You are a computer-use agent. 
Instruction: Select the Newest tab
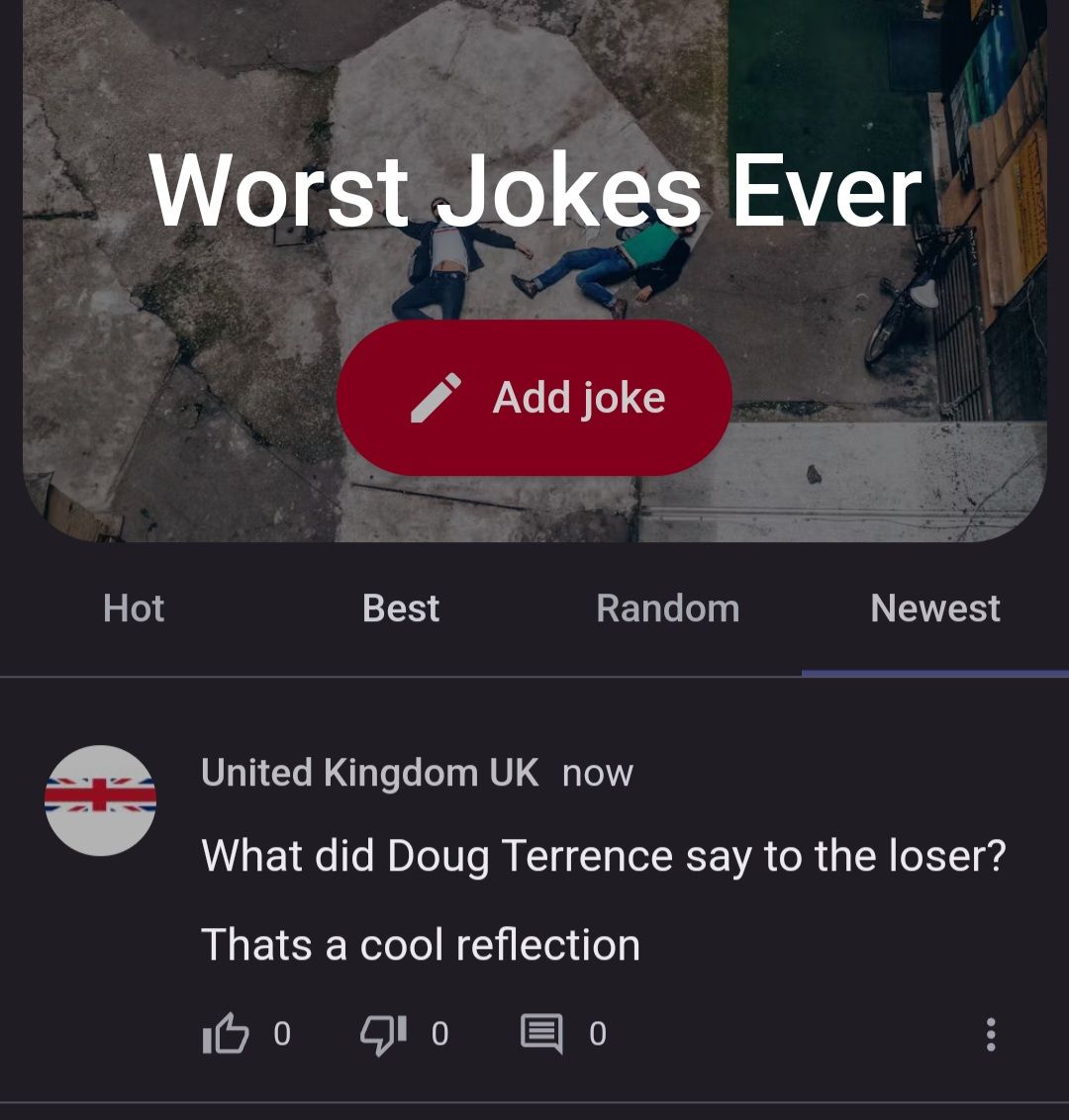935,608
